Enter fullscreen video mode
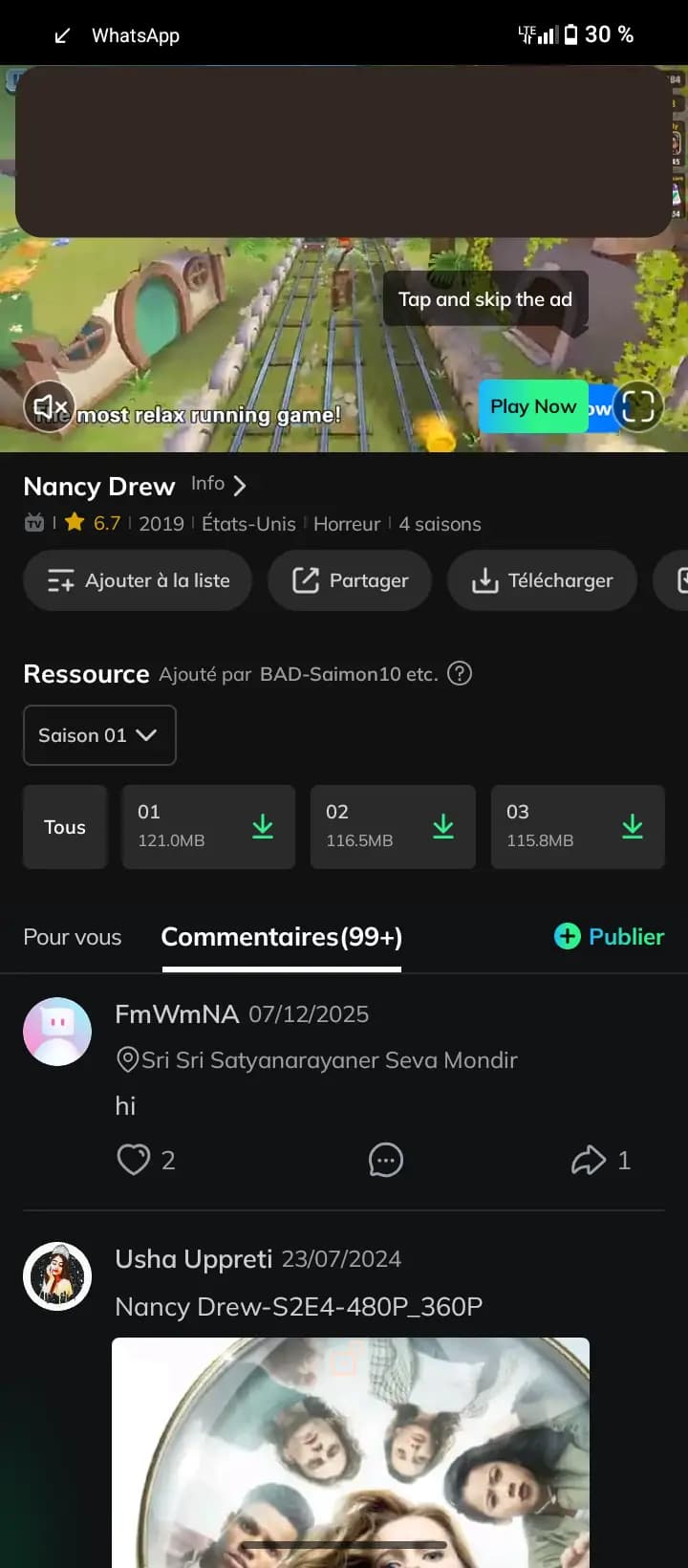Viewport: 688px width, 1568px height. click(x=637, y=406)
